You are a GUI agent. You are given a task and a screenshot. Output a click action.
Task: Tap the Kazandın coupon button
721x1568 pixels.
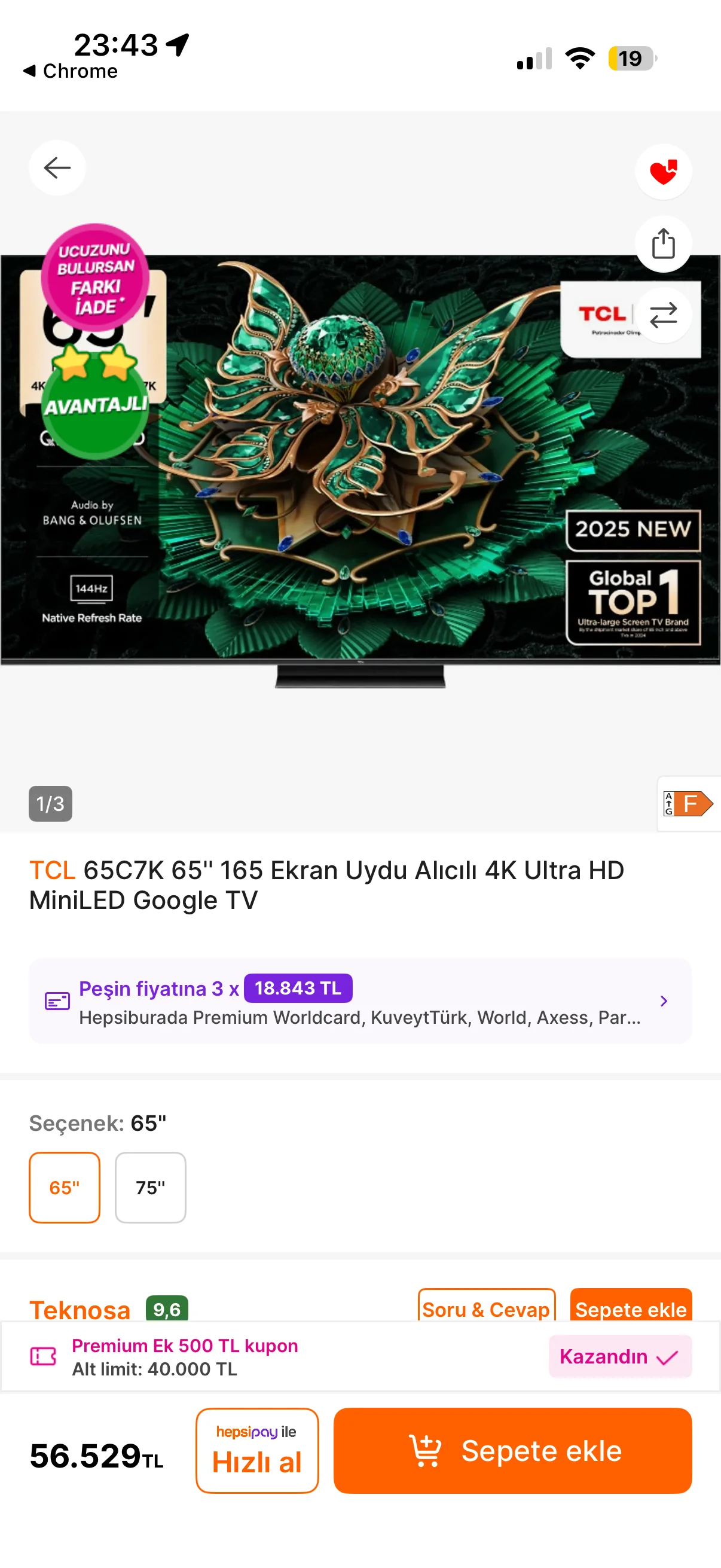coord(619,1356)
